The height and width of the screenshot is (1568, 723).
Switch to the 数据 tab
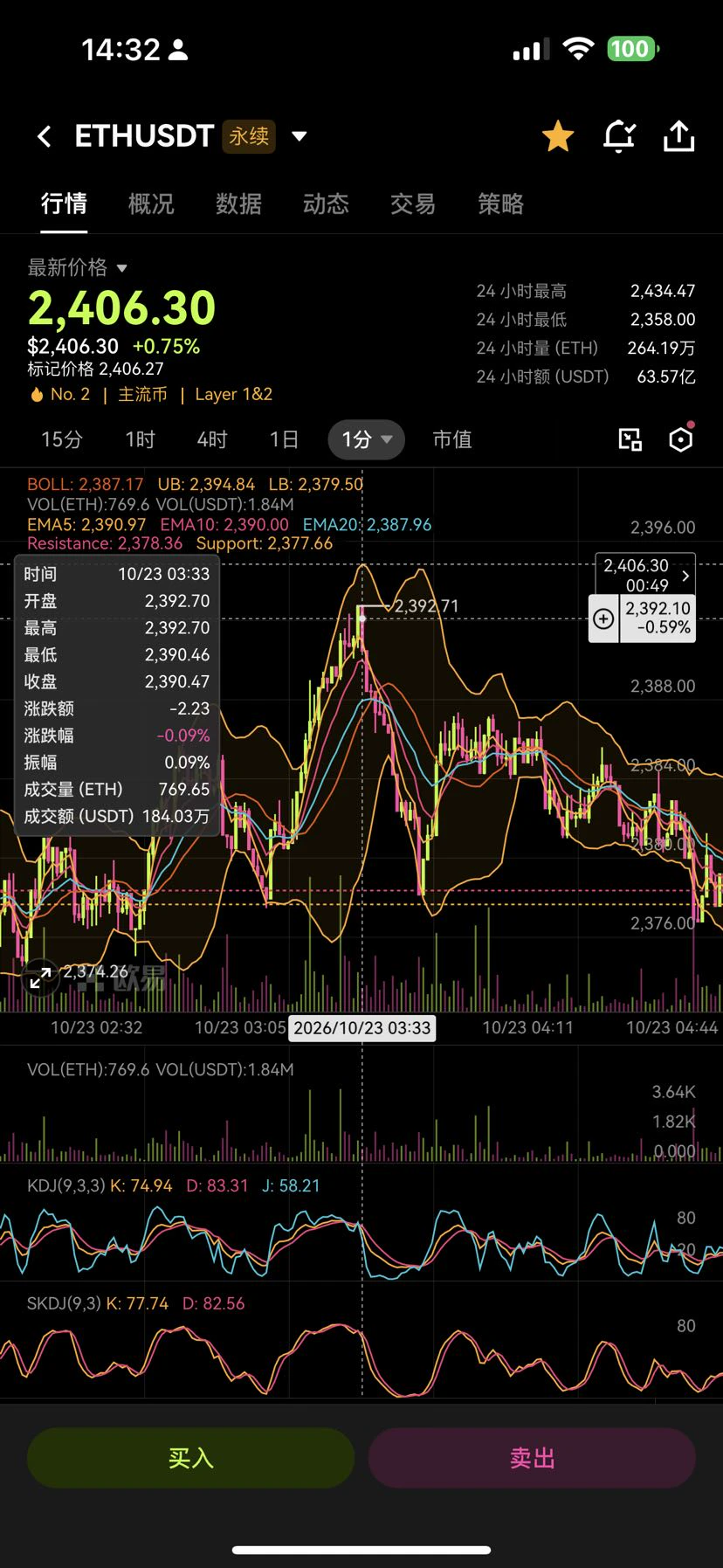238,204
